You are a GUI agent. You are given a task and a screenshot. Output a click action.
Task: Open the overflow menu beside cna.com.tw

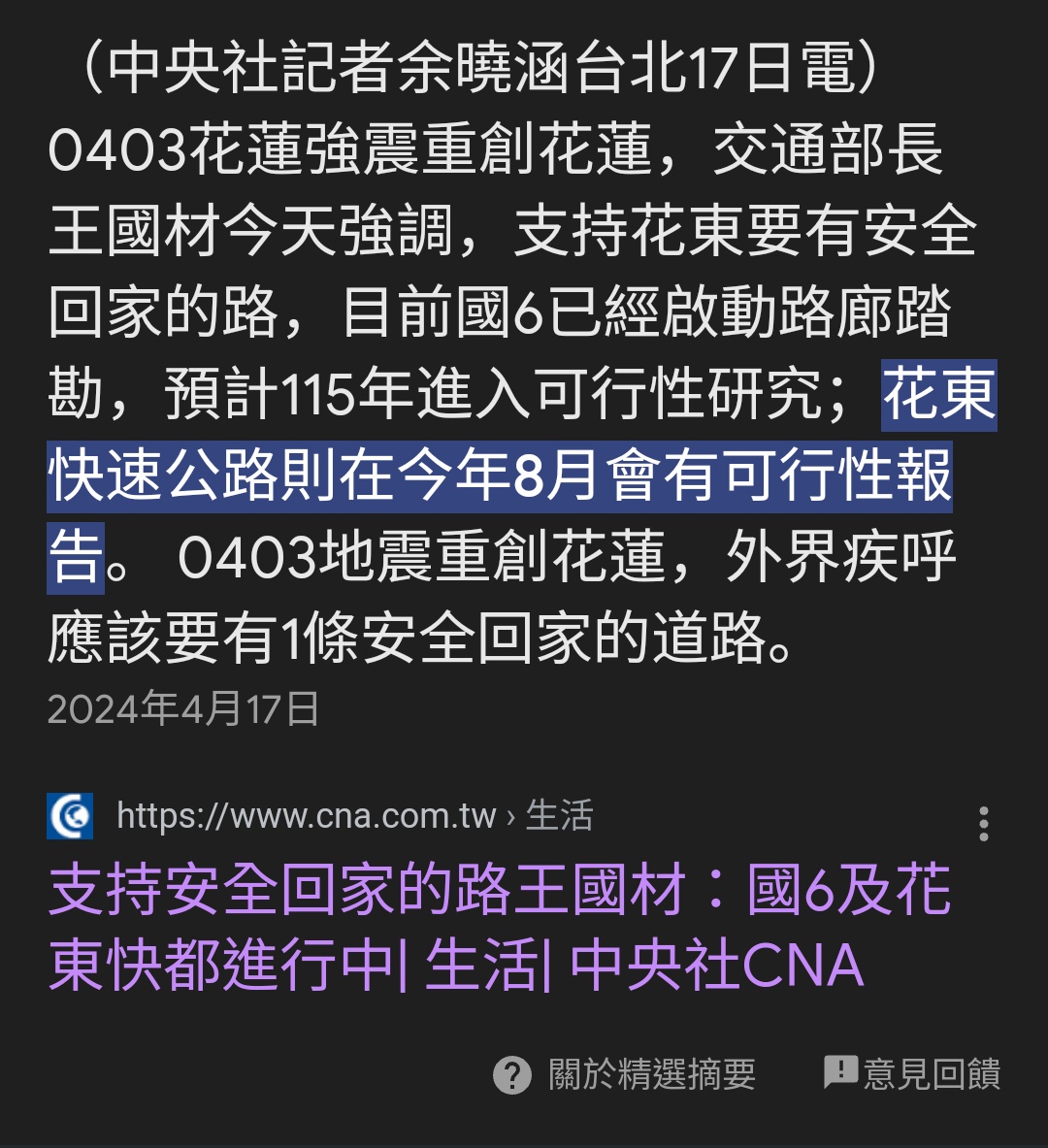984,824
